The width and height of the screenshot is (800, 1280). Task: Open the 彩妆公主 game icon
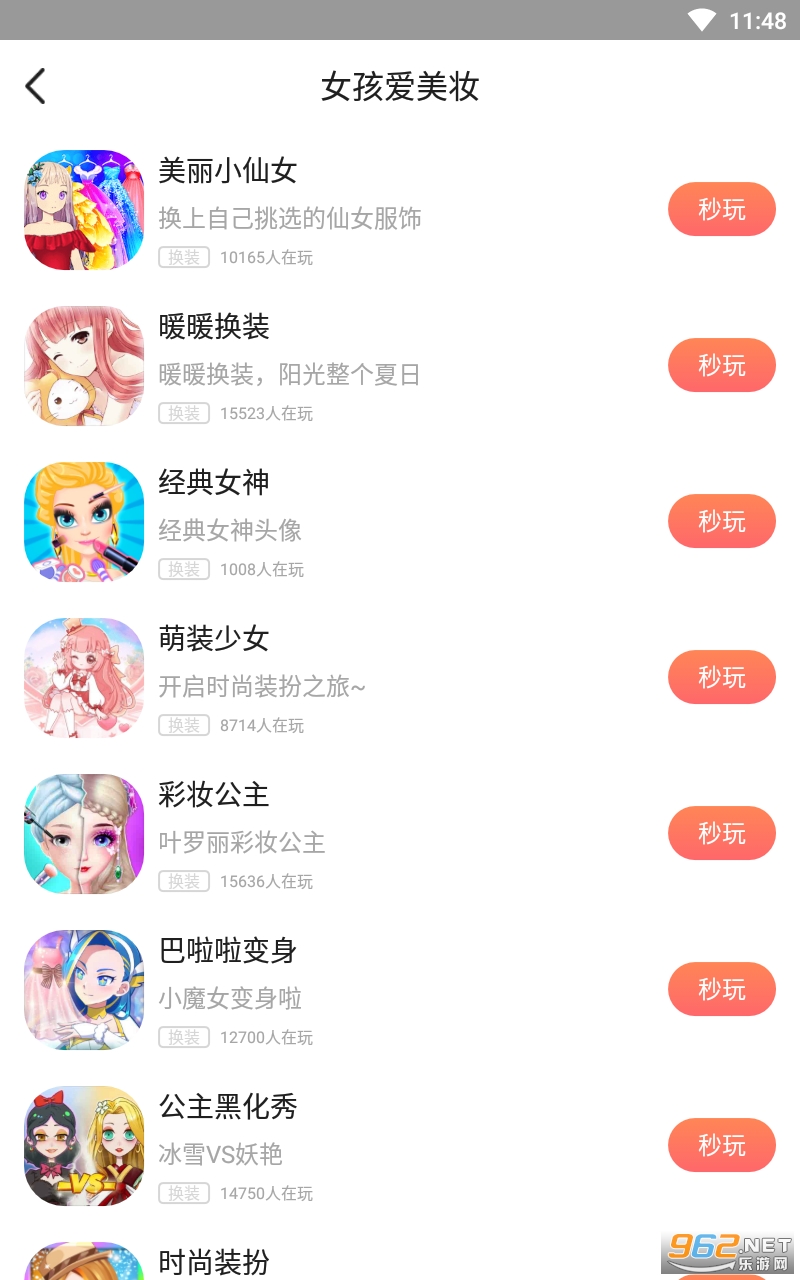(x=84, y=834)
